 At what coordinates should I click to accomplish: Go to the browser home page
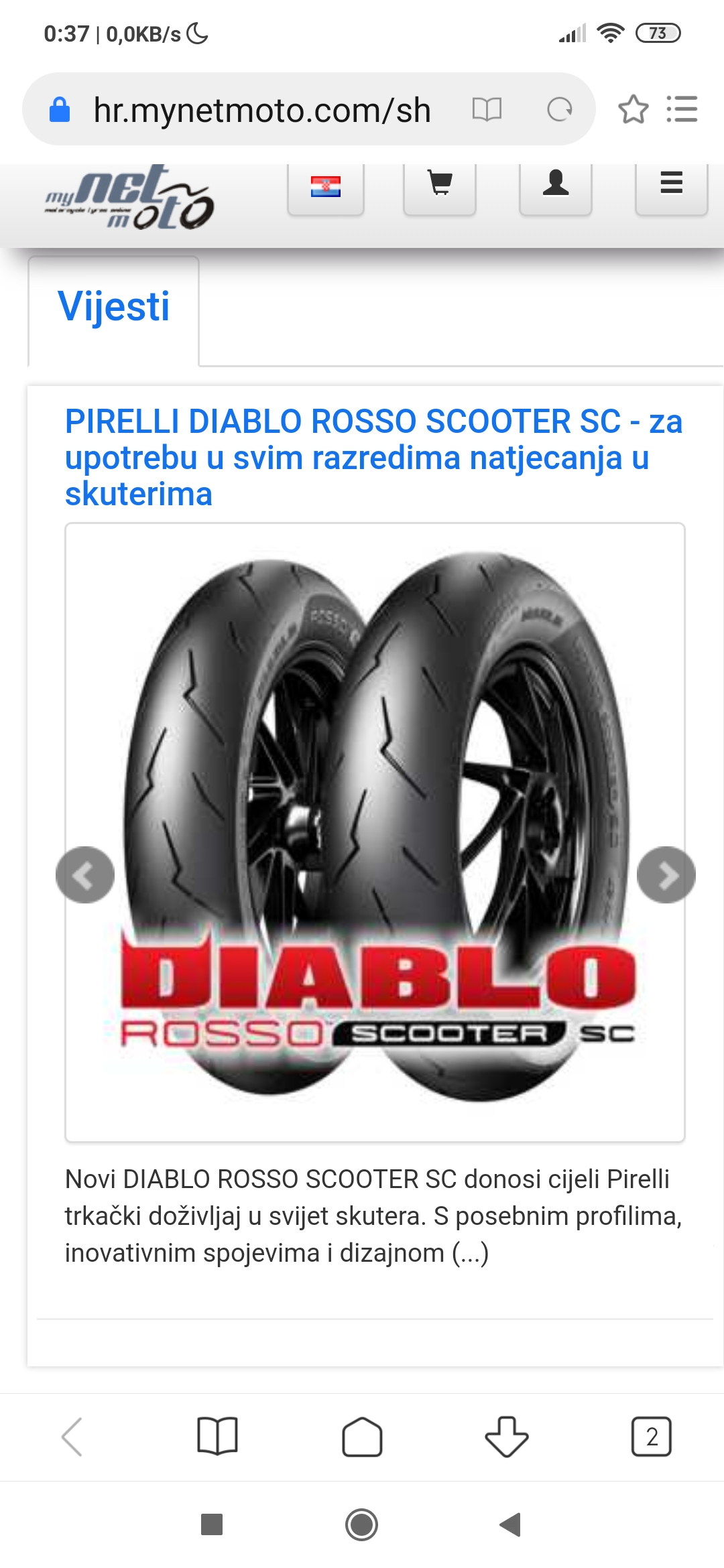coord(362,1437)
